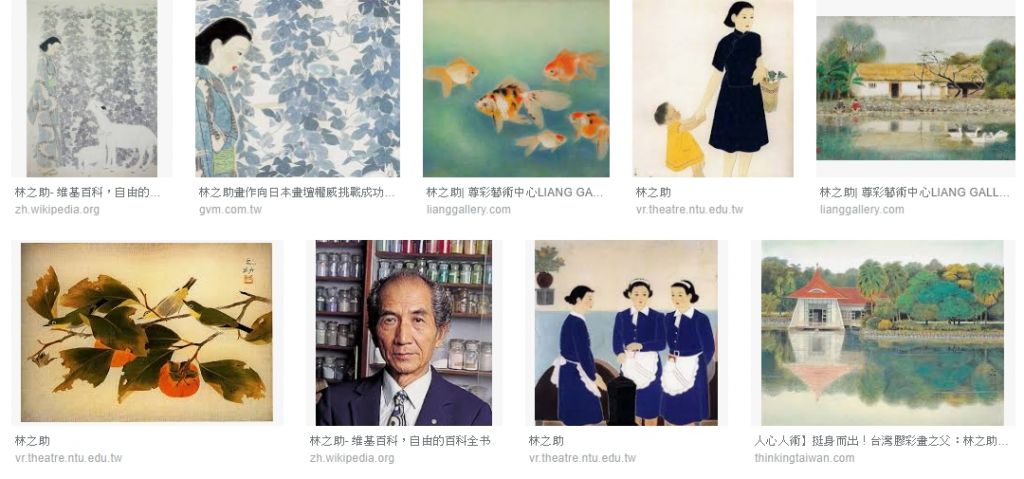The height and width of the screenshot is (479, 1024).
Task: Open the gvm.com.tw image result
Action: click(x=297, y=88)
